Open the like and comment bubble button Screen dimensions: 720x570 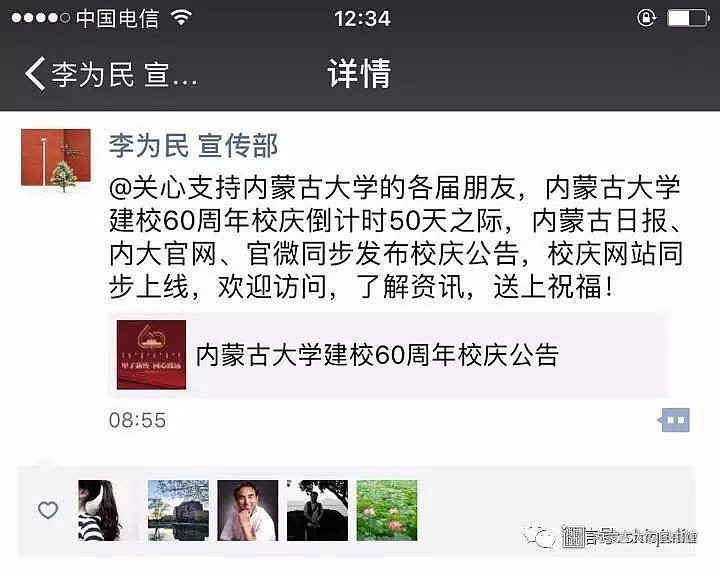pyautogui.click(x=675, y=419)
